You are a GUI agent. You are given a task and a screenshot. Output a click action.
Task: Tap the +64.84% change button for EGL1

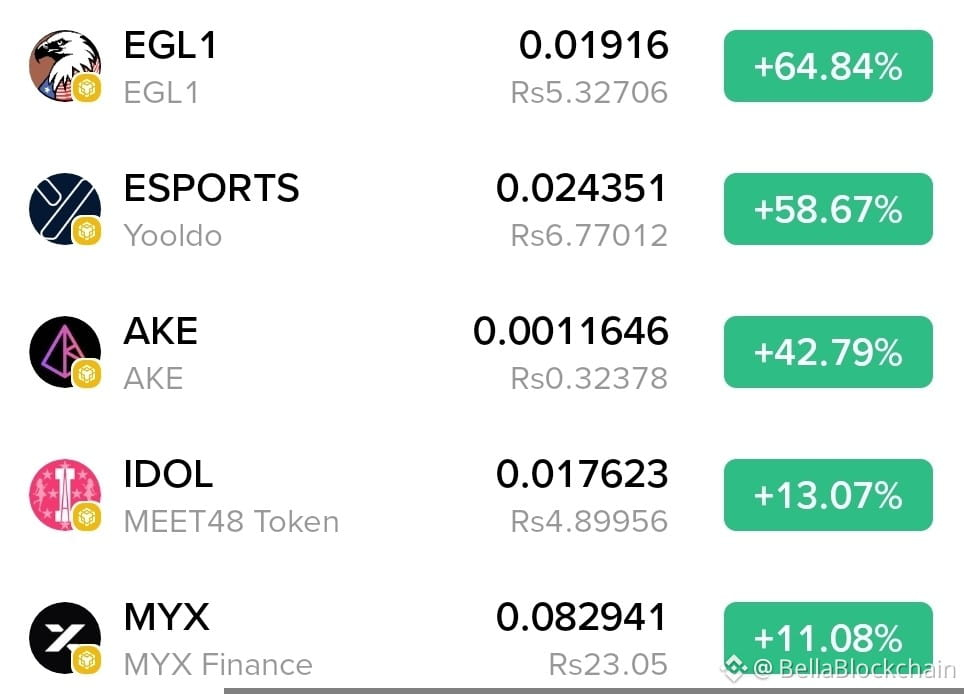tap(828, 66)
